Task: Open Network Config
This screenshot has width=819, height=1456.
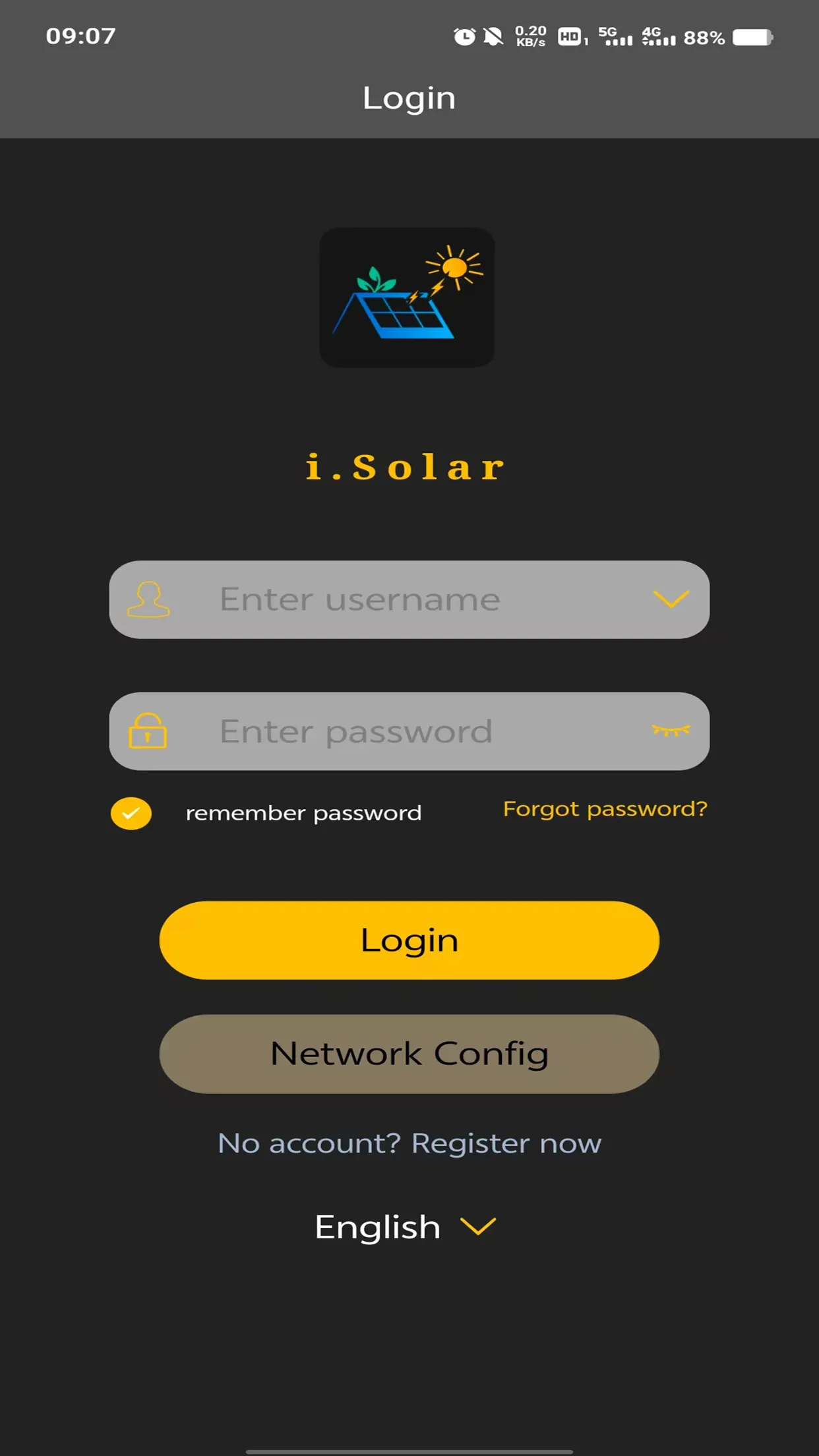Action: [409, 1054]
